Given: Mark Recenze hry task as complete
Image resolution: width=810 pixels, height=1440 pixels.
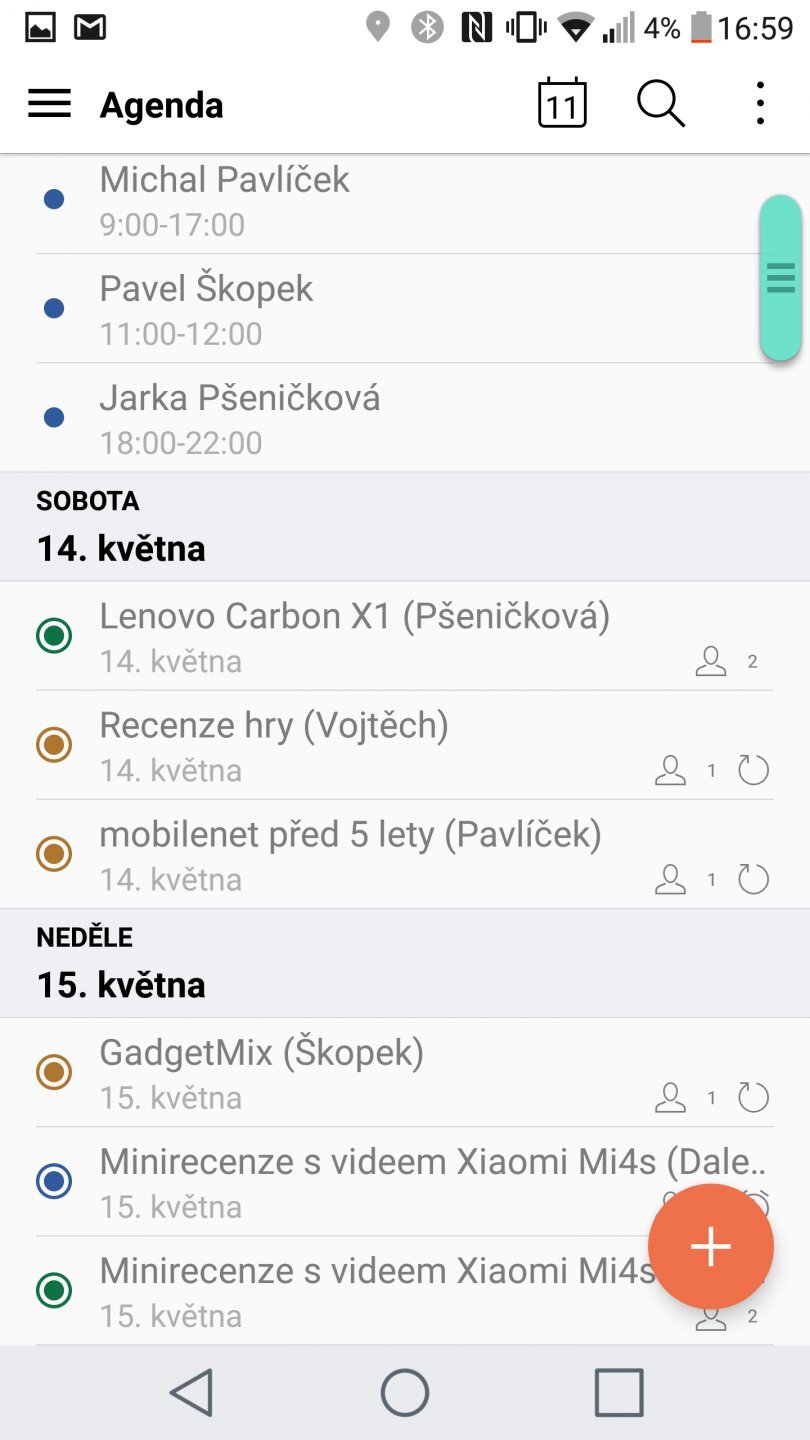Looking at the screenshot, I should click(x=54, y=744).
